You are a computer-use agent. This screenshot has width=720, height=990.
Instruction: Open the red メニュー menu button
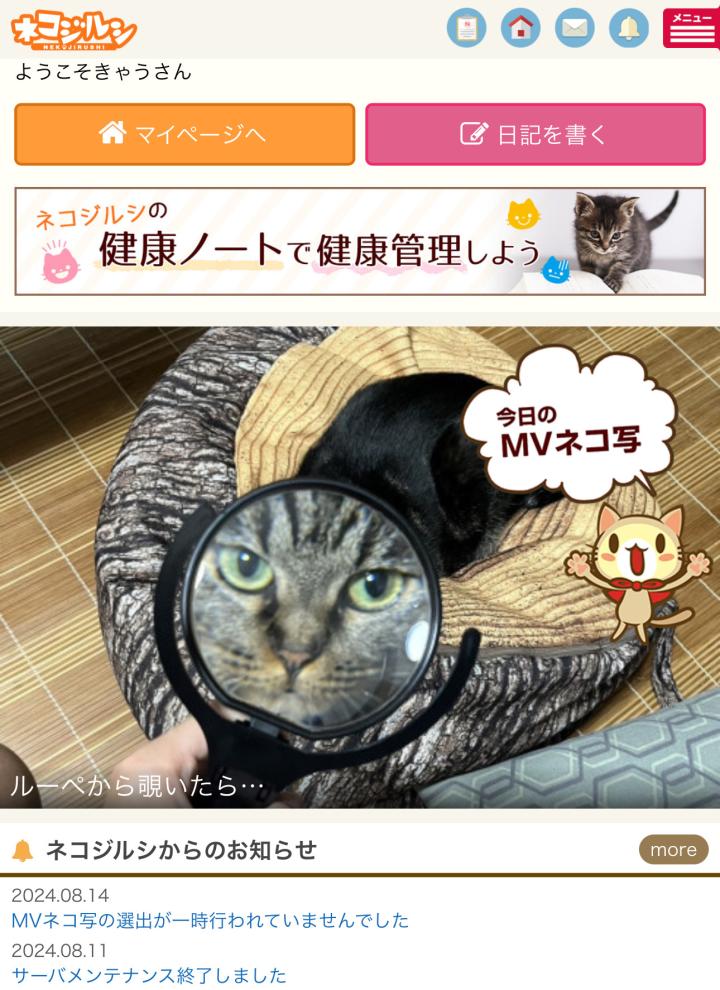[x=690, y=28]
